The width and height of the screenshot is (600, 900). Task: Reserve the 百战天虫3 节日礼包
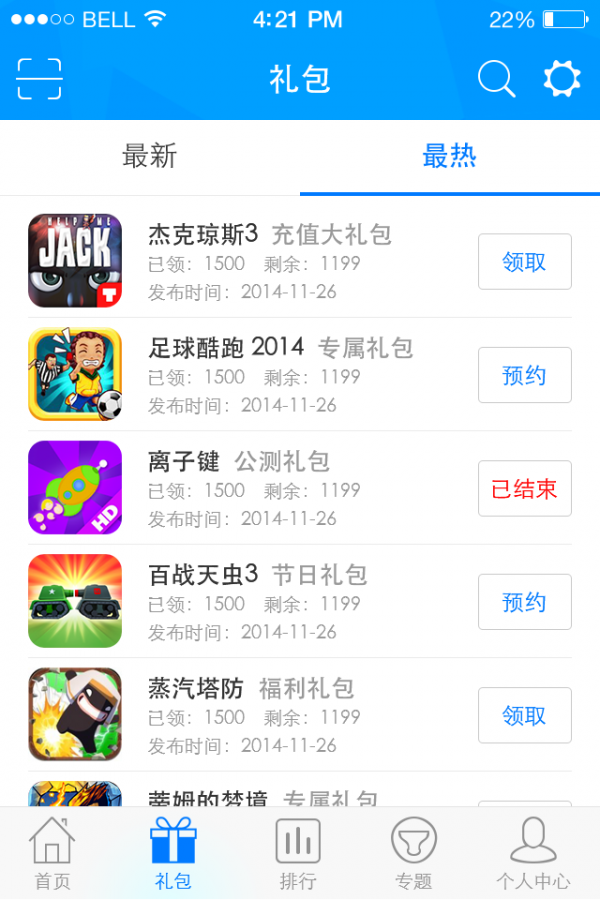524,602
